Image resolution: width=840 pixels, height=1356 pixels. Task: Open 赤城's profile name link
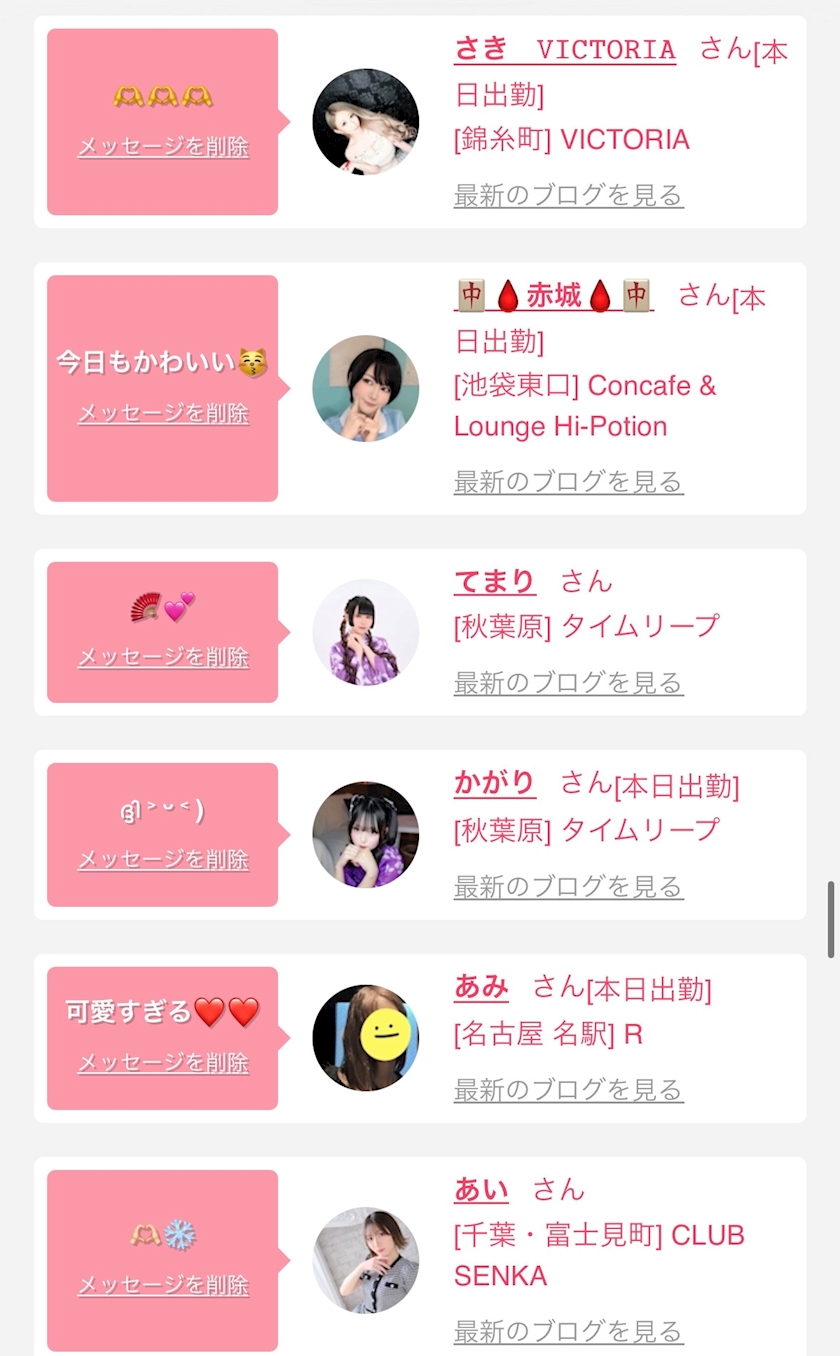(554, 296)
